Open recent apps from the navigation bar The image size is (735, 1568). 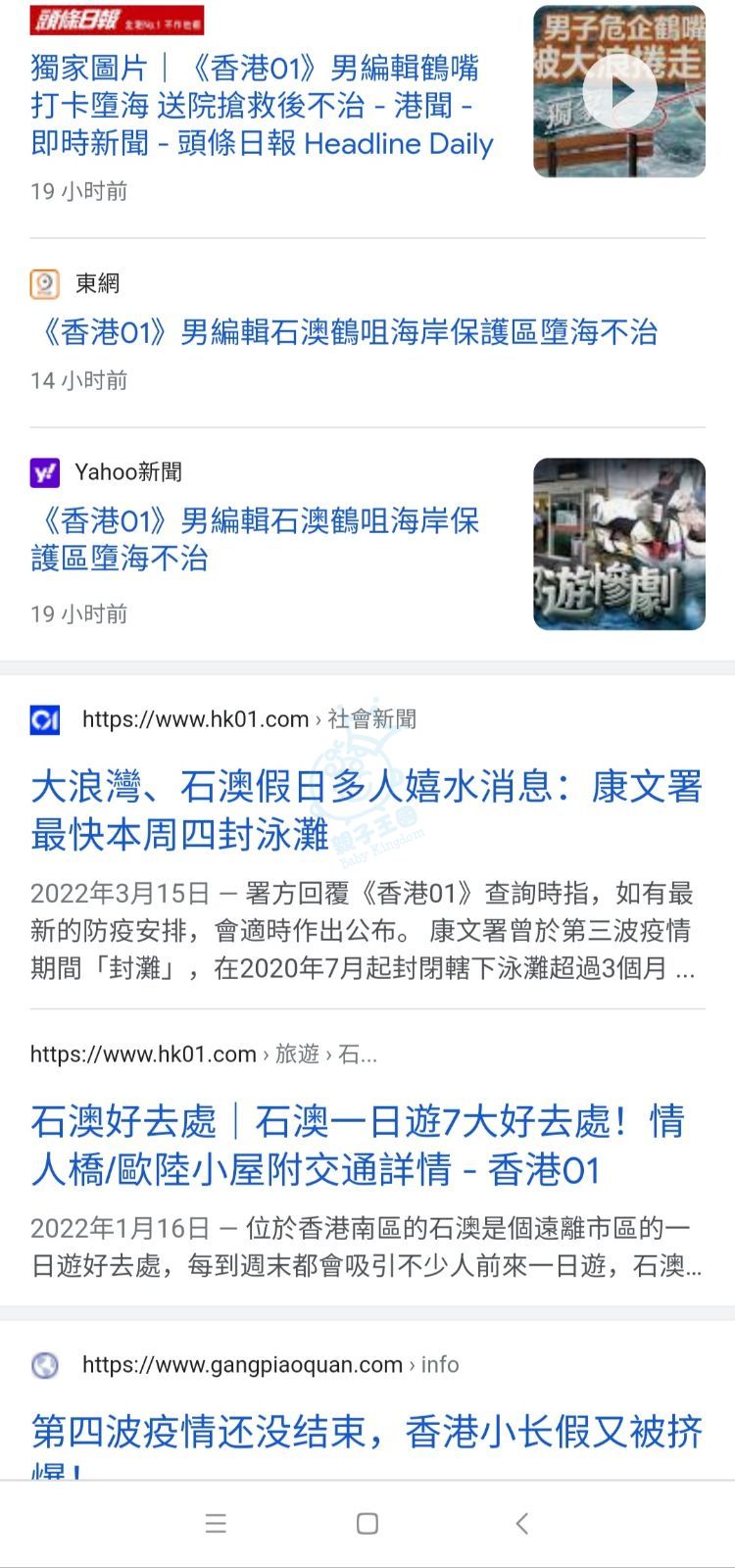click(x=216, y=1523)
